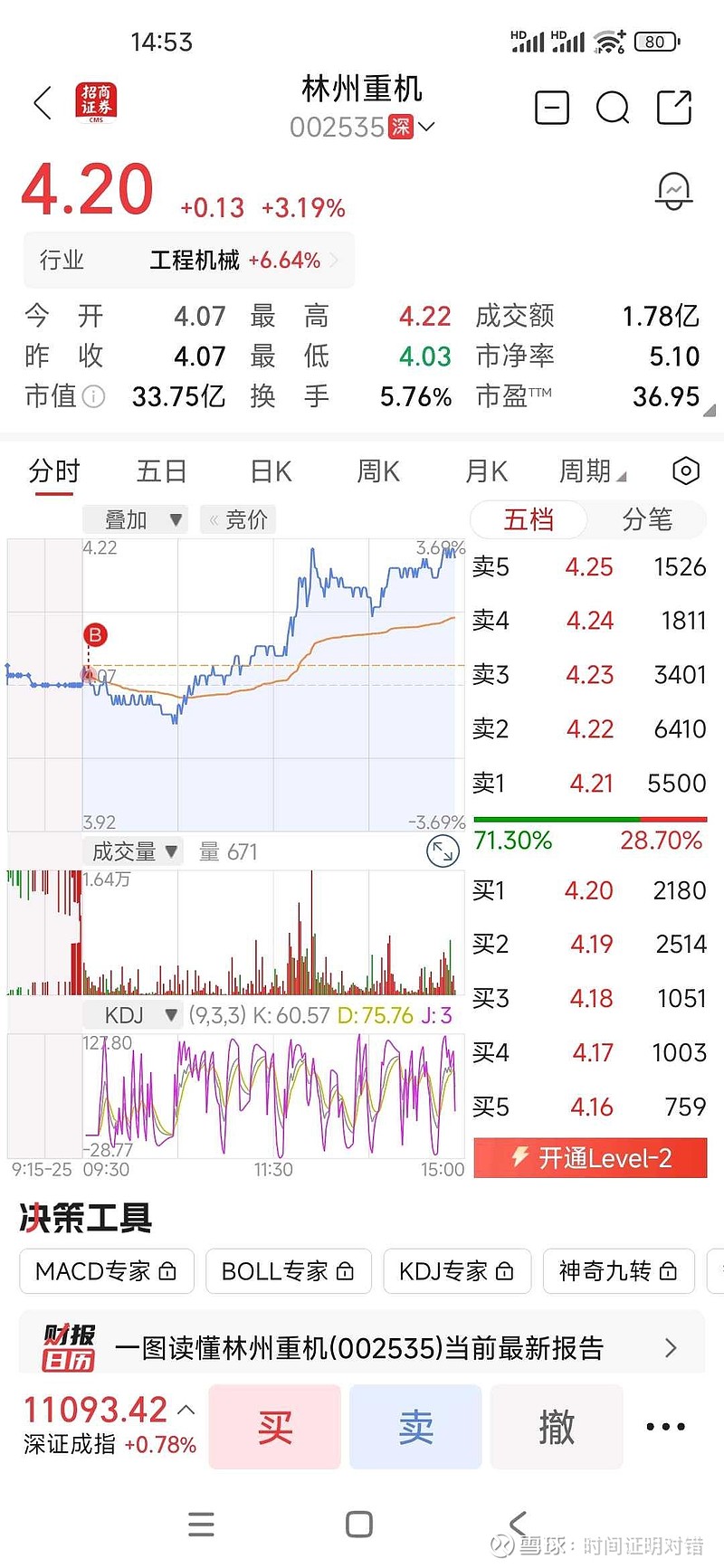724x1568 pixels.
Task: Tap the blue 卖 sell button
Action: tap(415, 1427)
